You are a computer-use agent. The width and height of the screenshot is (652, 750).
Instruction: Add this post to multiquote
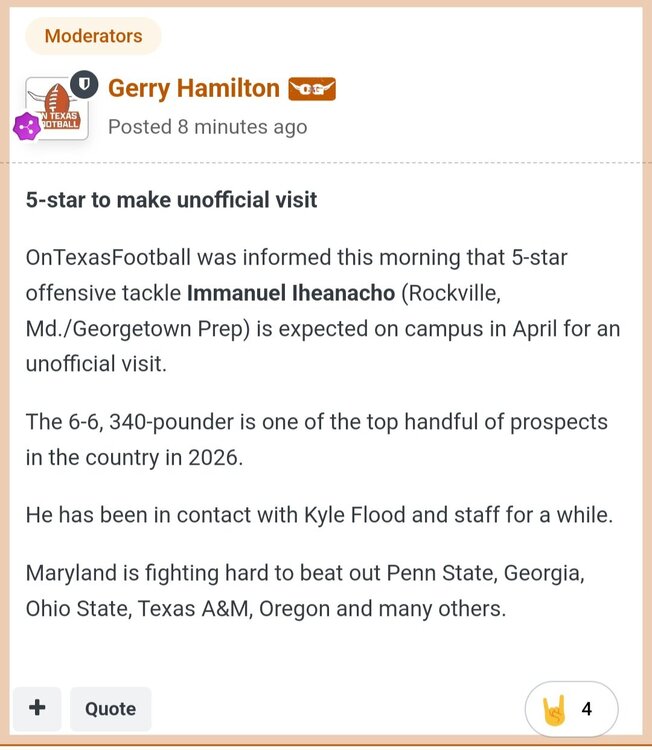click(x=37, y=708)
